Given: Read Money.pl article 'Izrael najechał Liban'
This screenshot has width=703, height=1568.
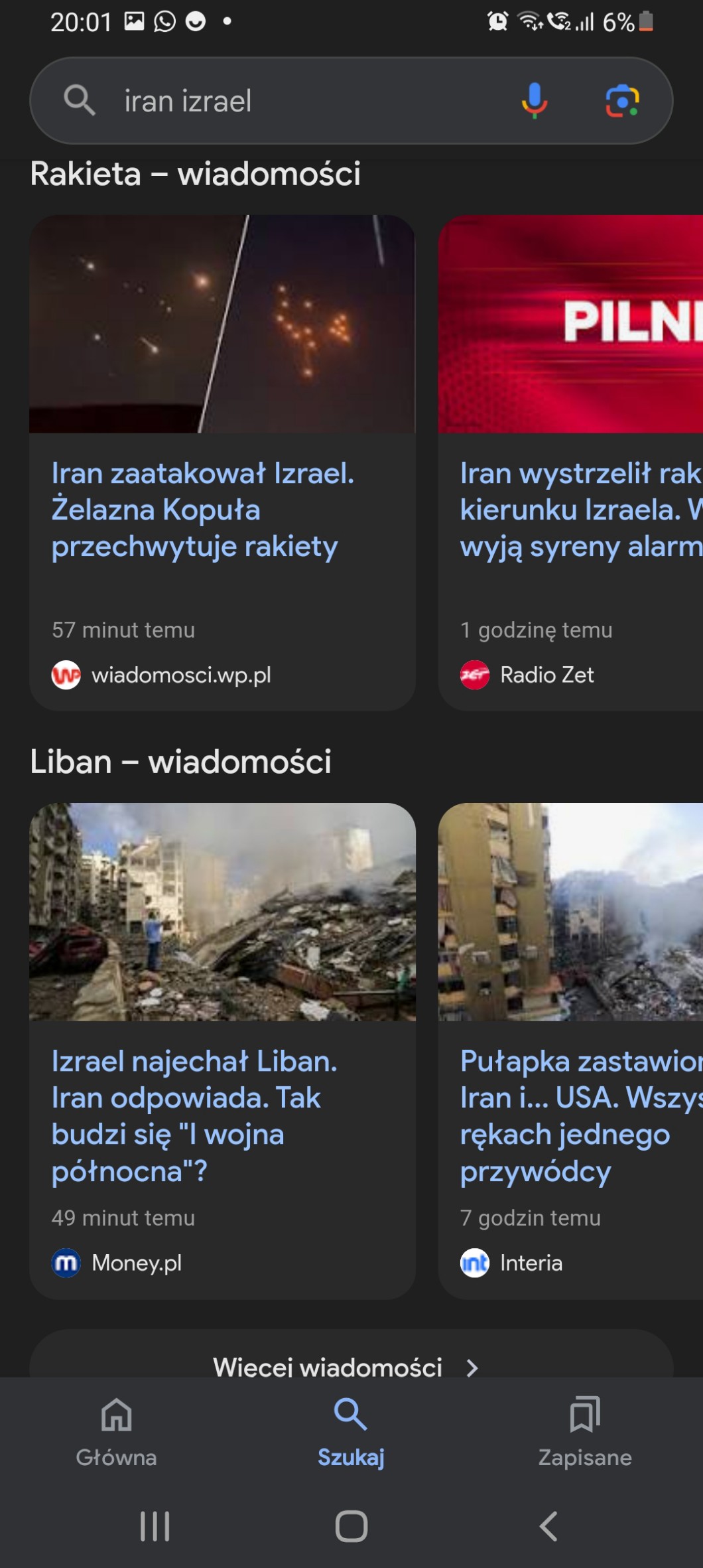Looking at the screenshot, I should click(195, 1115).
